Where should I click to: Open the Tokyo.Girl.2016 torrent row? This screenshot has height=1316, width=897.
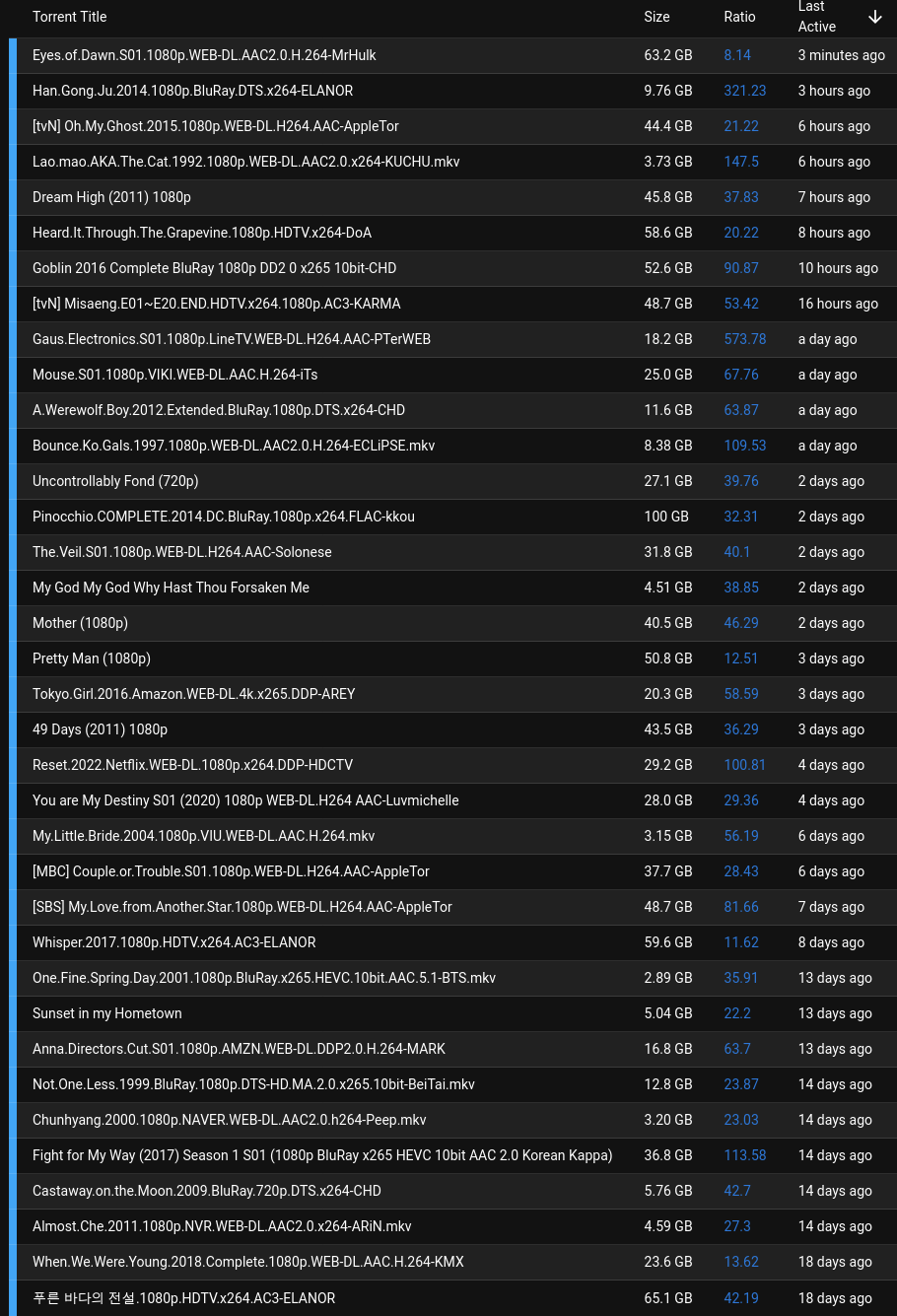[x=193, y=694]
